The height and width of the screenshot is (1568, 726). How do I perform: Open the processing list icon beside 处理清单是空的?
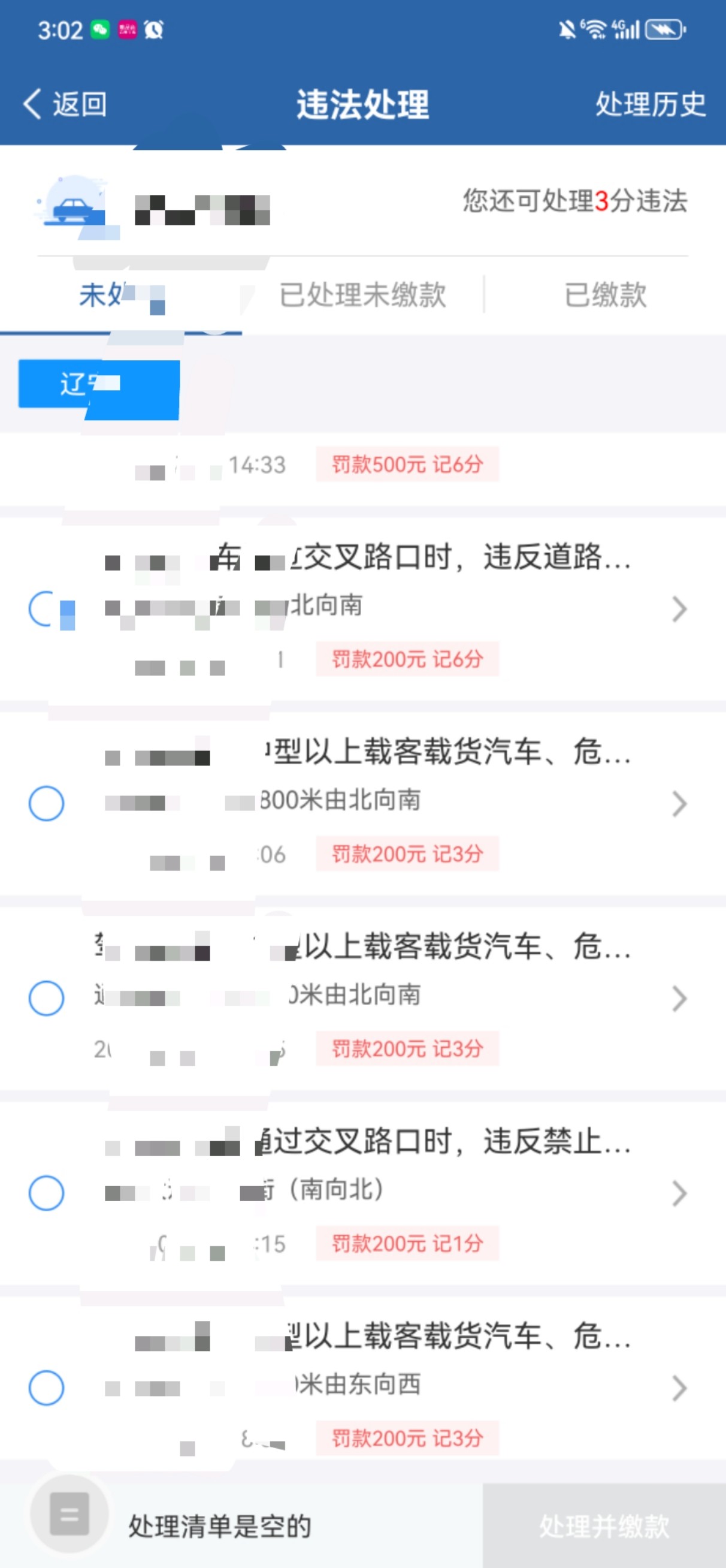[x=69, y=1513]
